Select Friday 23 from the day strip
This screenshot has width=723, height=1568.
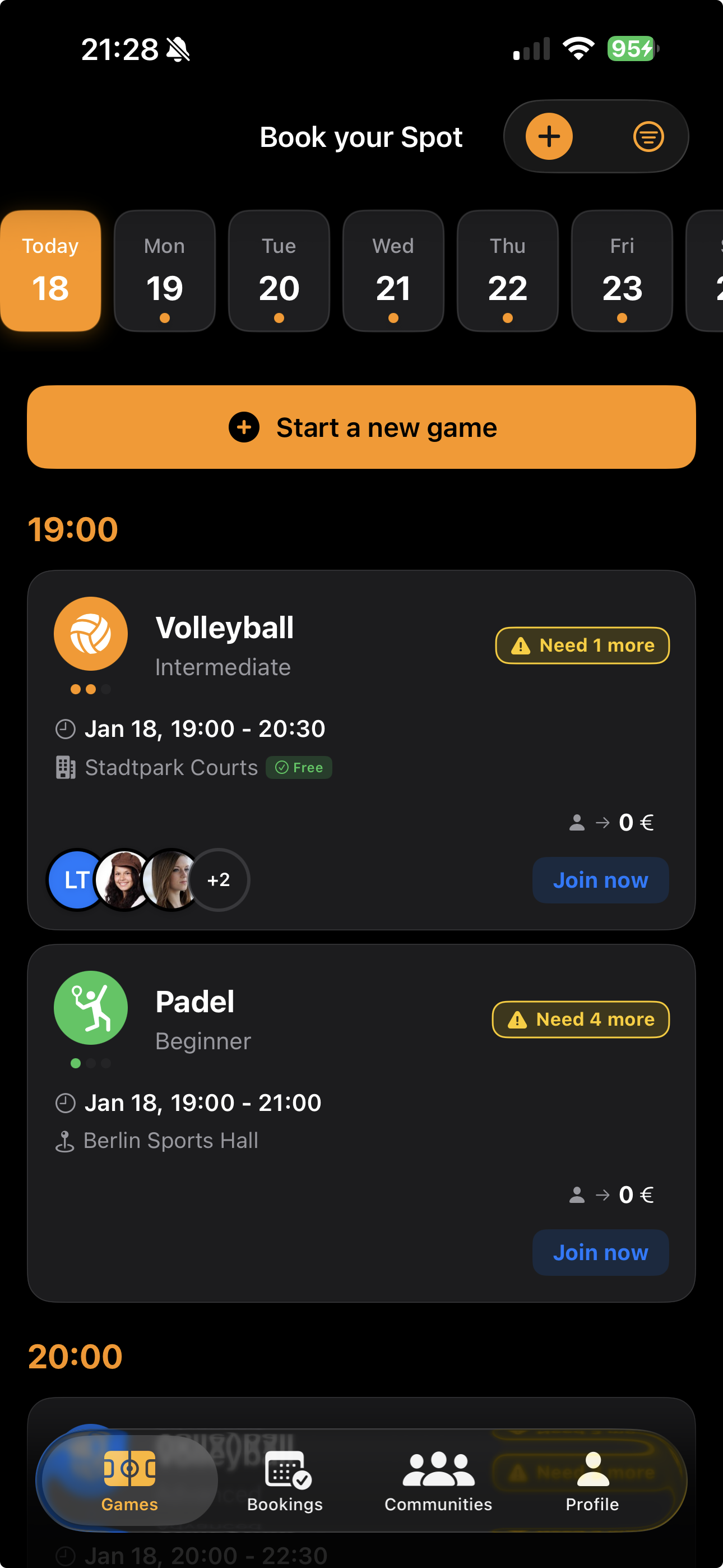(x=622, y=271)
